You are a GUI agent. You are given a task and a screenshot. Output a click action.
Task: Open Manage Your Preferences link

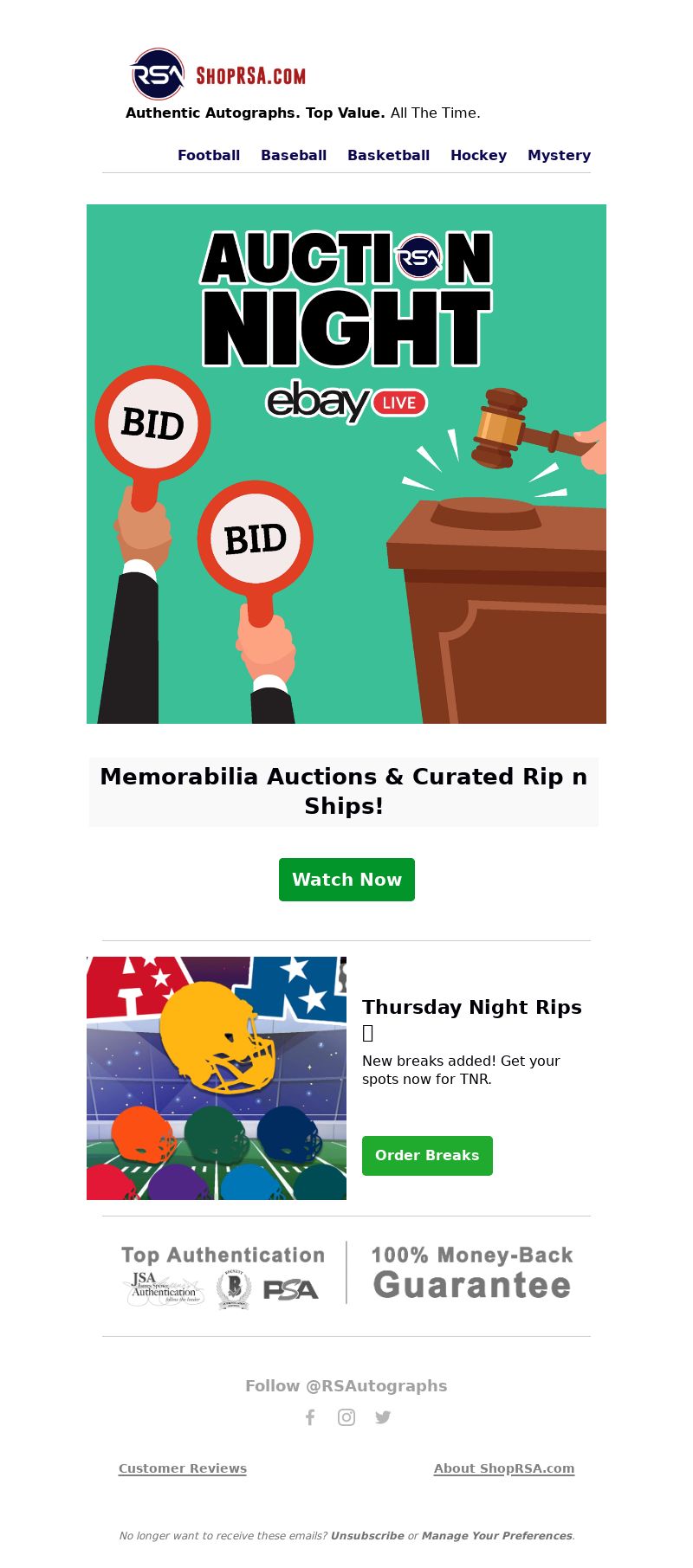[497, 1536]
